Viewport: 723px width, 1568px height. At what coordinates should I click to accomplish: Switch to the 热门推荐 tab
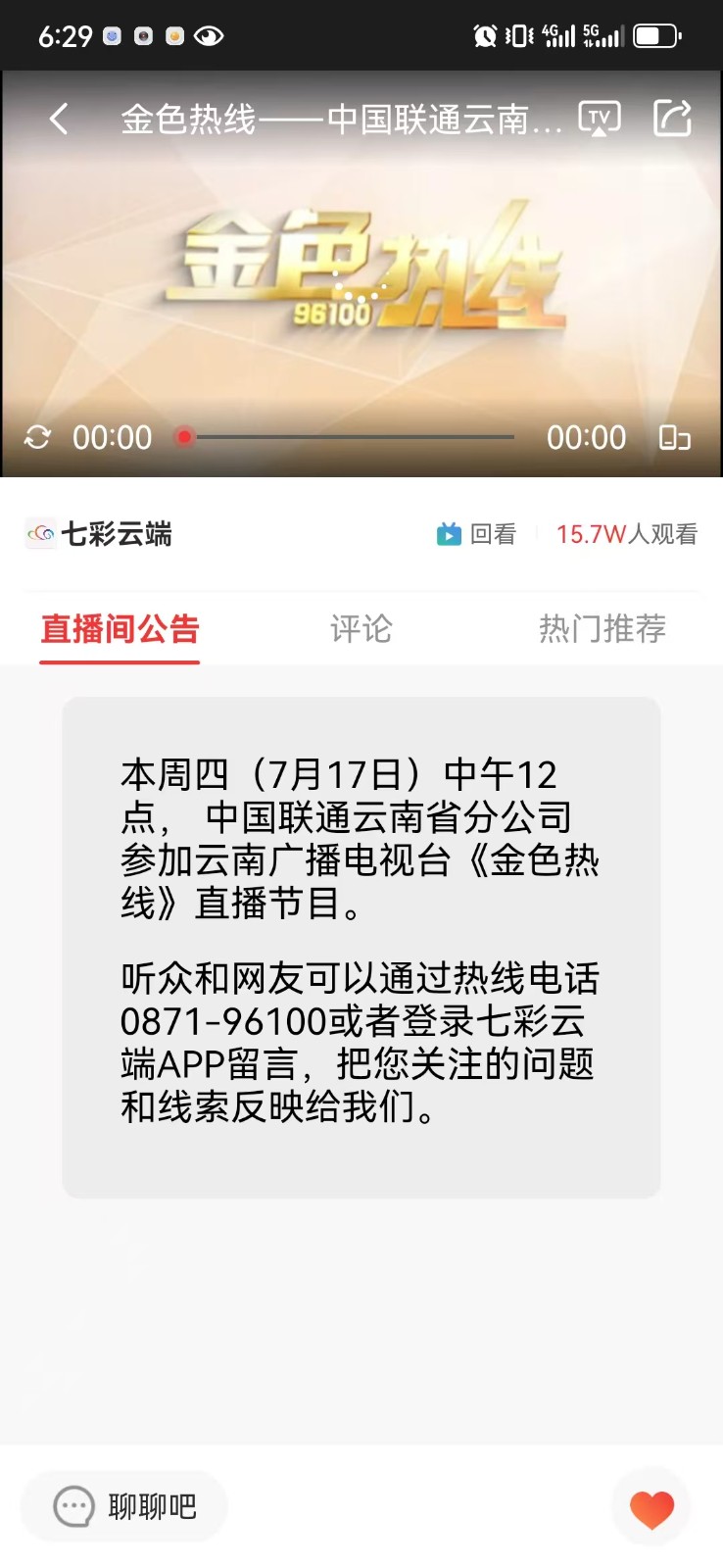pyautogui.click(x=602, y=629)
